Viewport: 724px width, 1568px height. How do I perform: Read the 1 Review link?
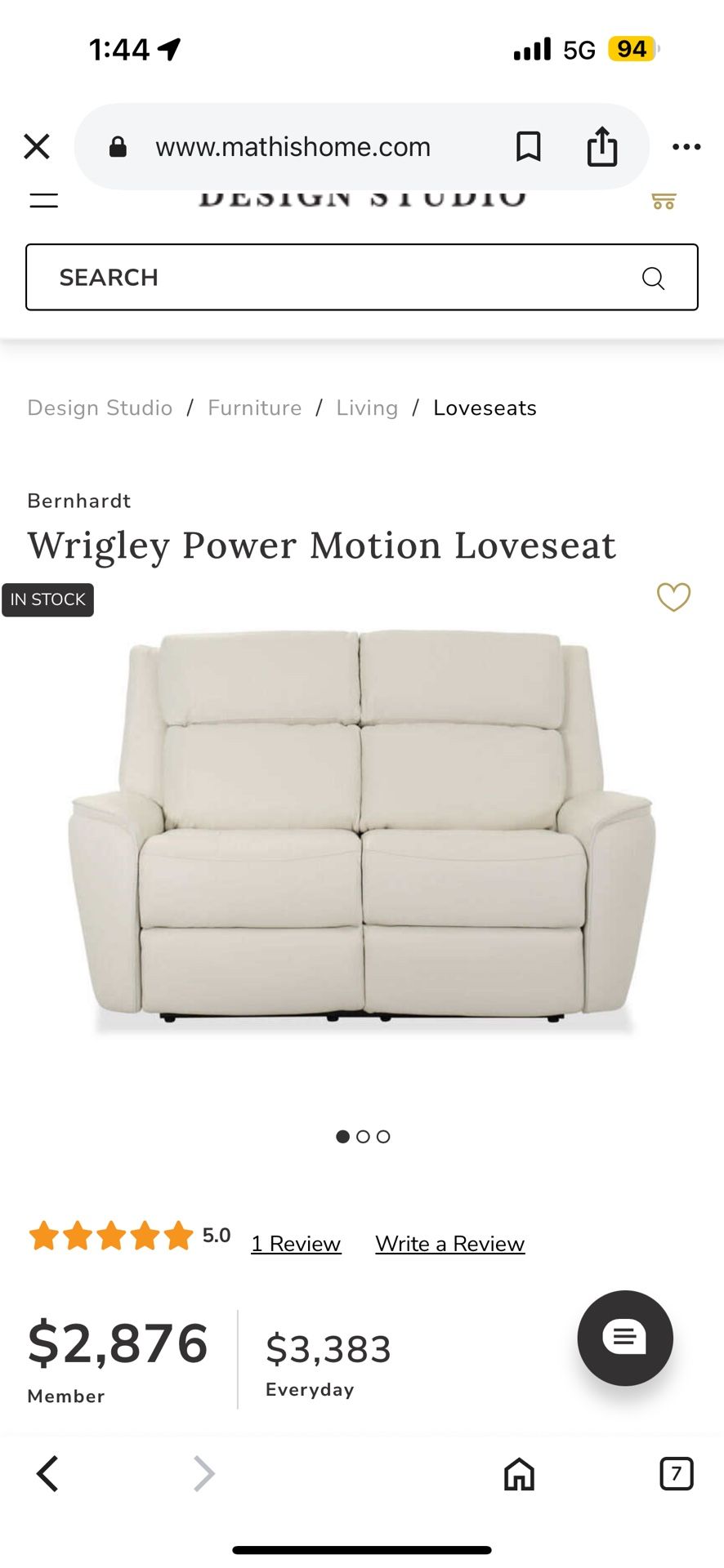coord(296,1243)
